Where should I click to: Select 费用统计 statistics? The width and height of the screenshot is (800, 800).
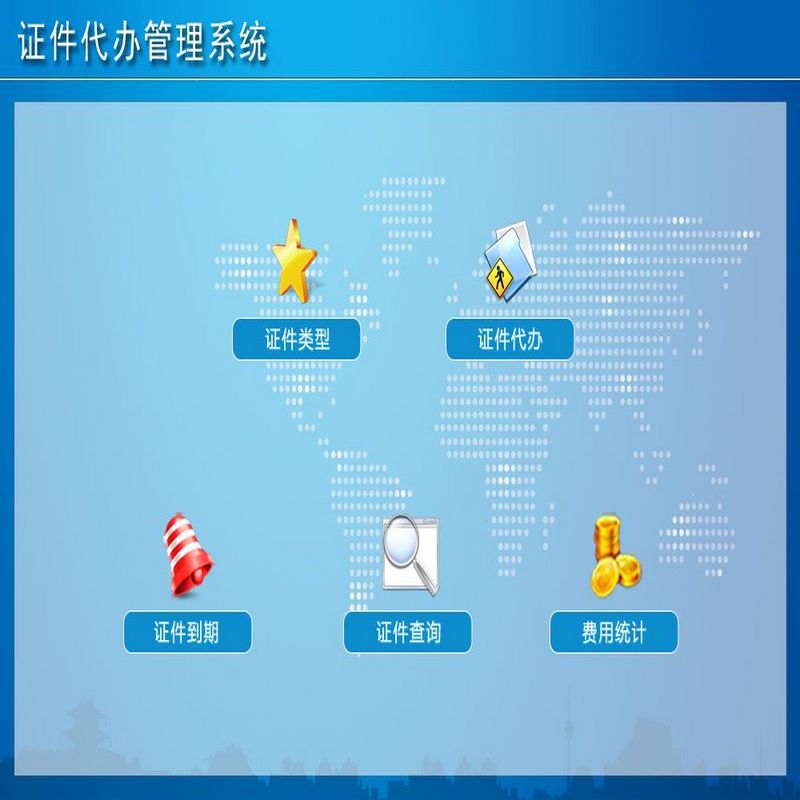613,632
